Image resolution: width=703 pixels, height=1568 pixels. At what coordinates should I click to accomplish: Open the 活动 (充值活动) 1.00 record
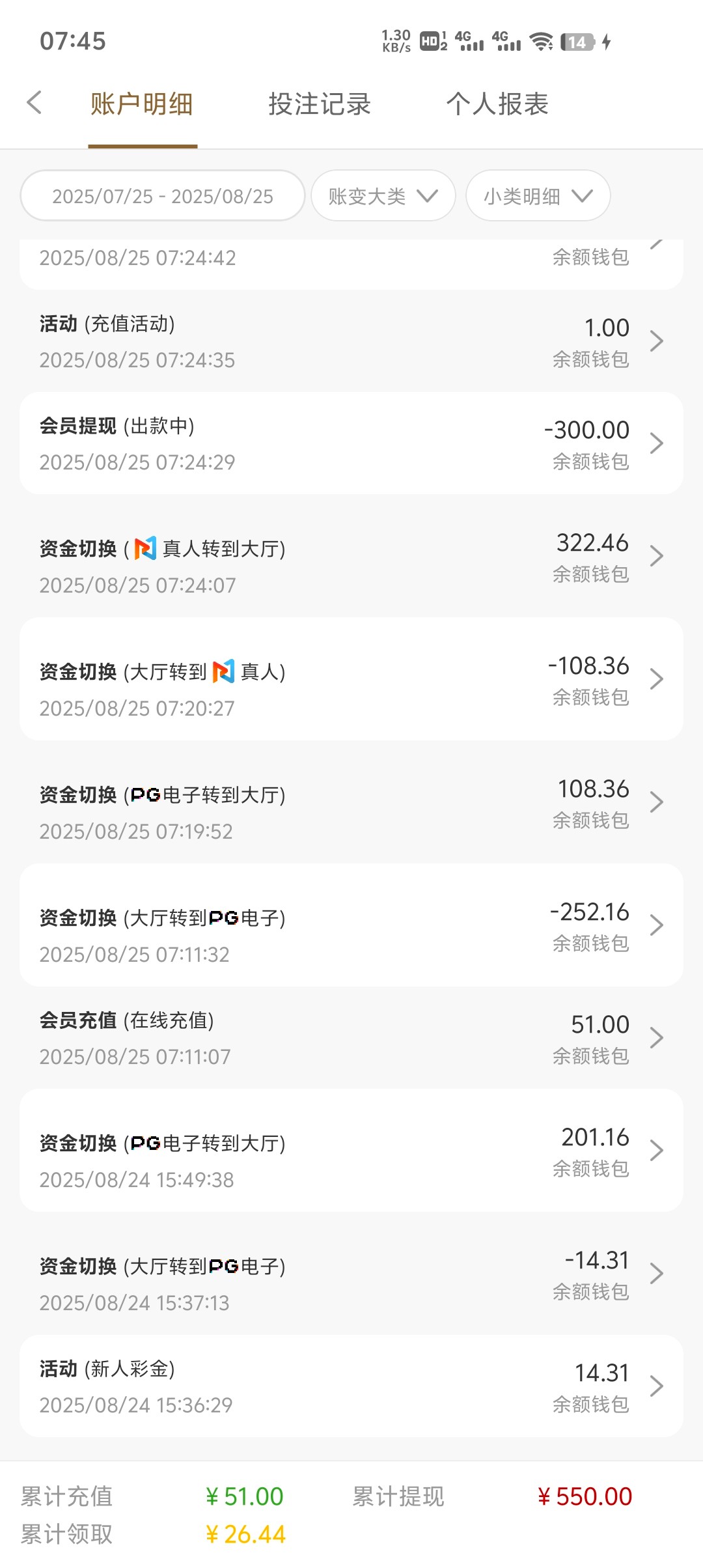pyautogui.click(x=351, y=341)
